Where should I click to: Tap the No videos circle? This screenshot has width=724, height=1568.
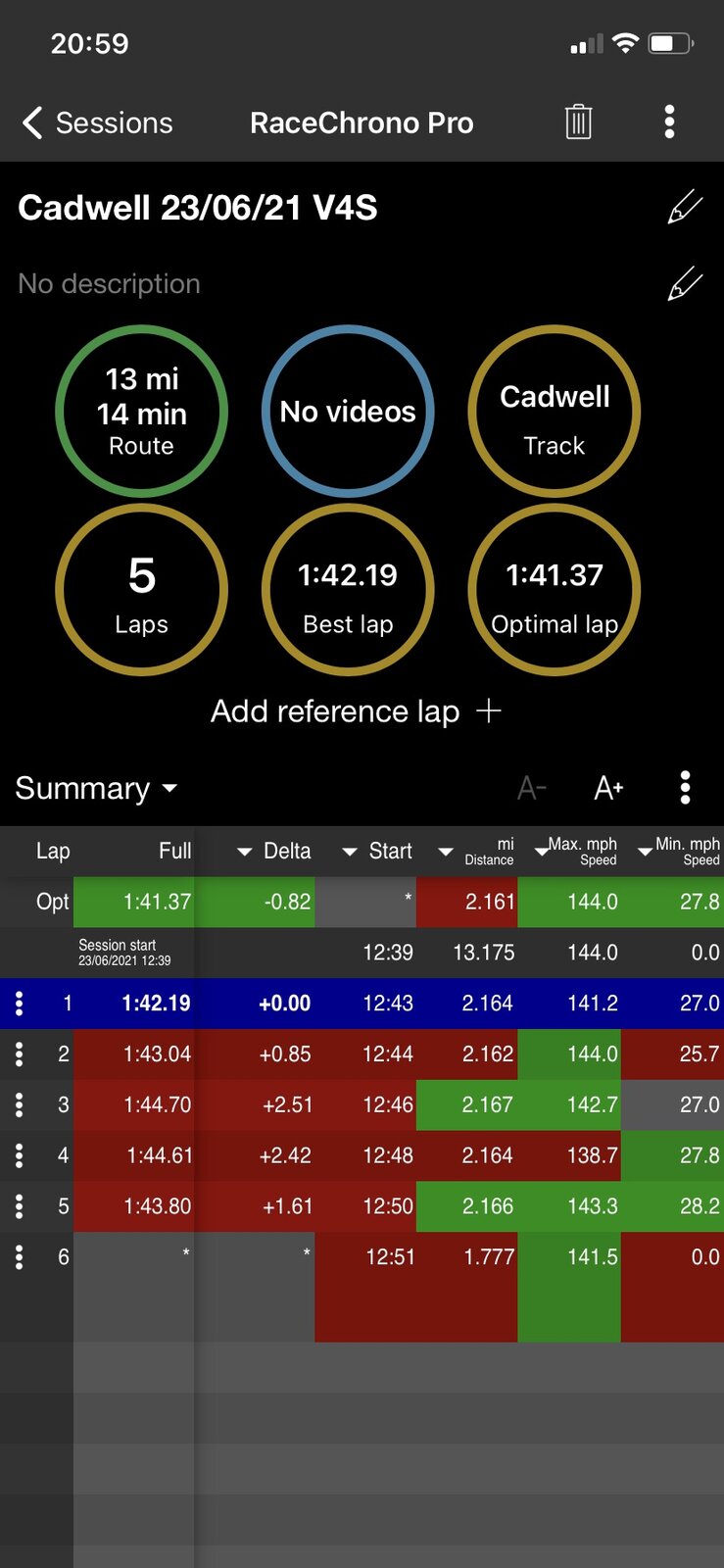pyautogui.click(x=348, y=412)
